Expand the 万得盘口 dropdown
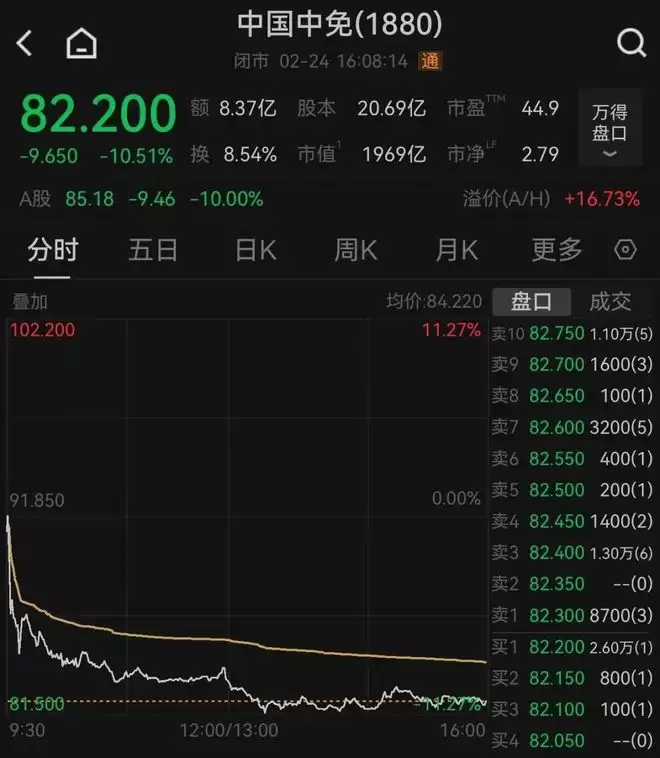This screenshot has height=758, width=660. (610, 130)
